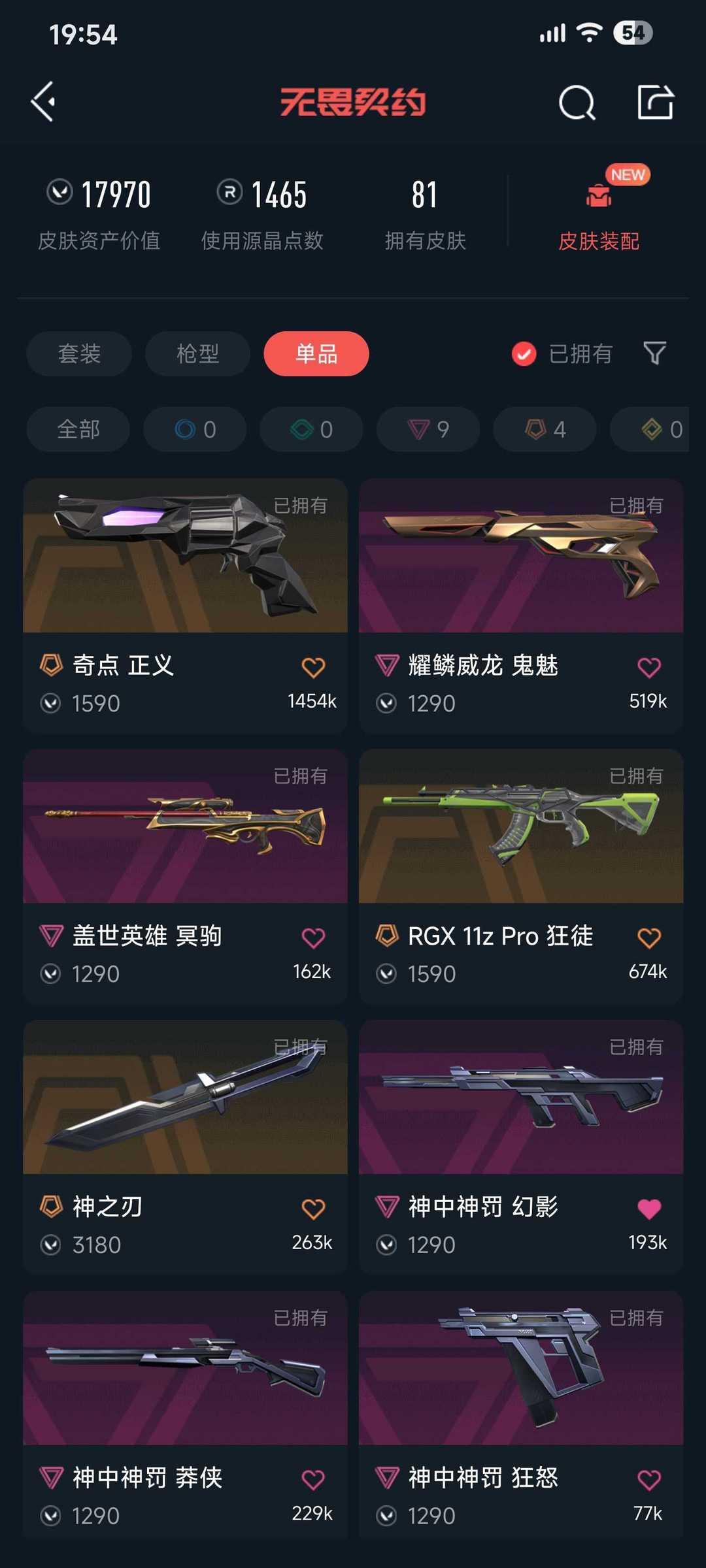Select the 单品 tab
Image resolution: width=706 pixels, height=1568 pixels.
[x=316, y=353]
